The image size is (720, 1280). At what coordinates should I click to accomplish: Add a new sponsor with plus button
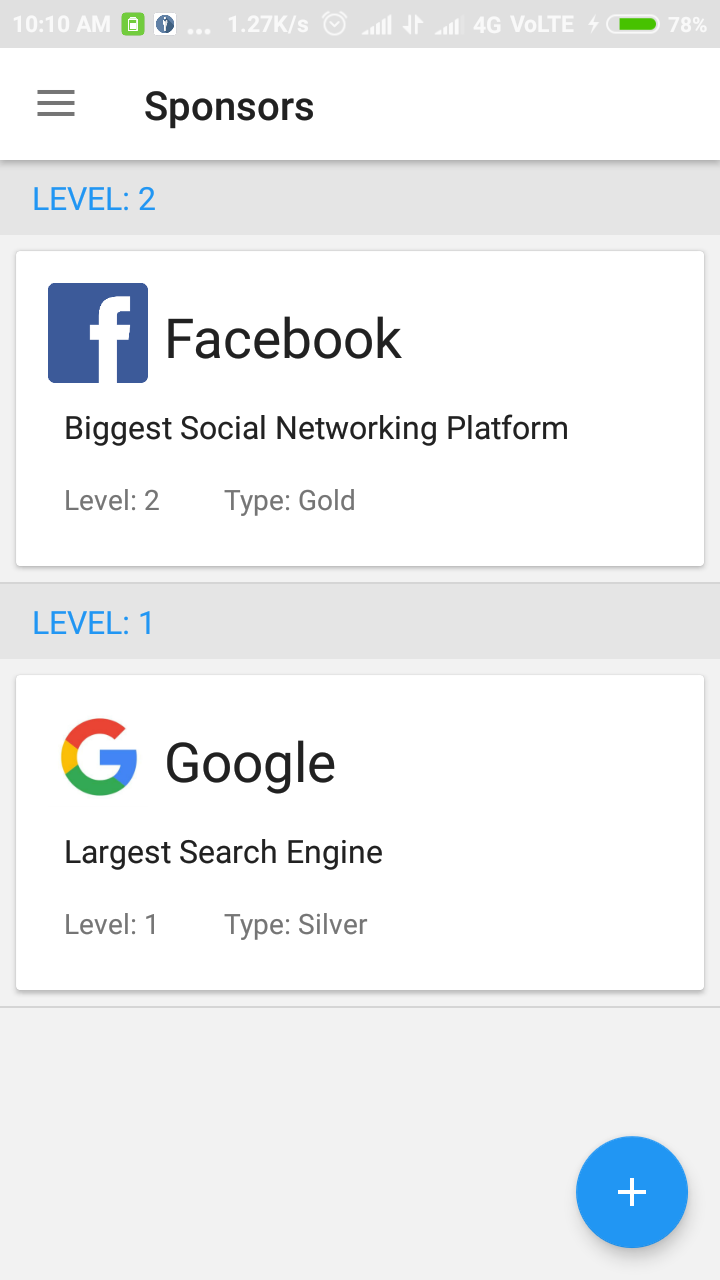632,1192
